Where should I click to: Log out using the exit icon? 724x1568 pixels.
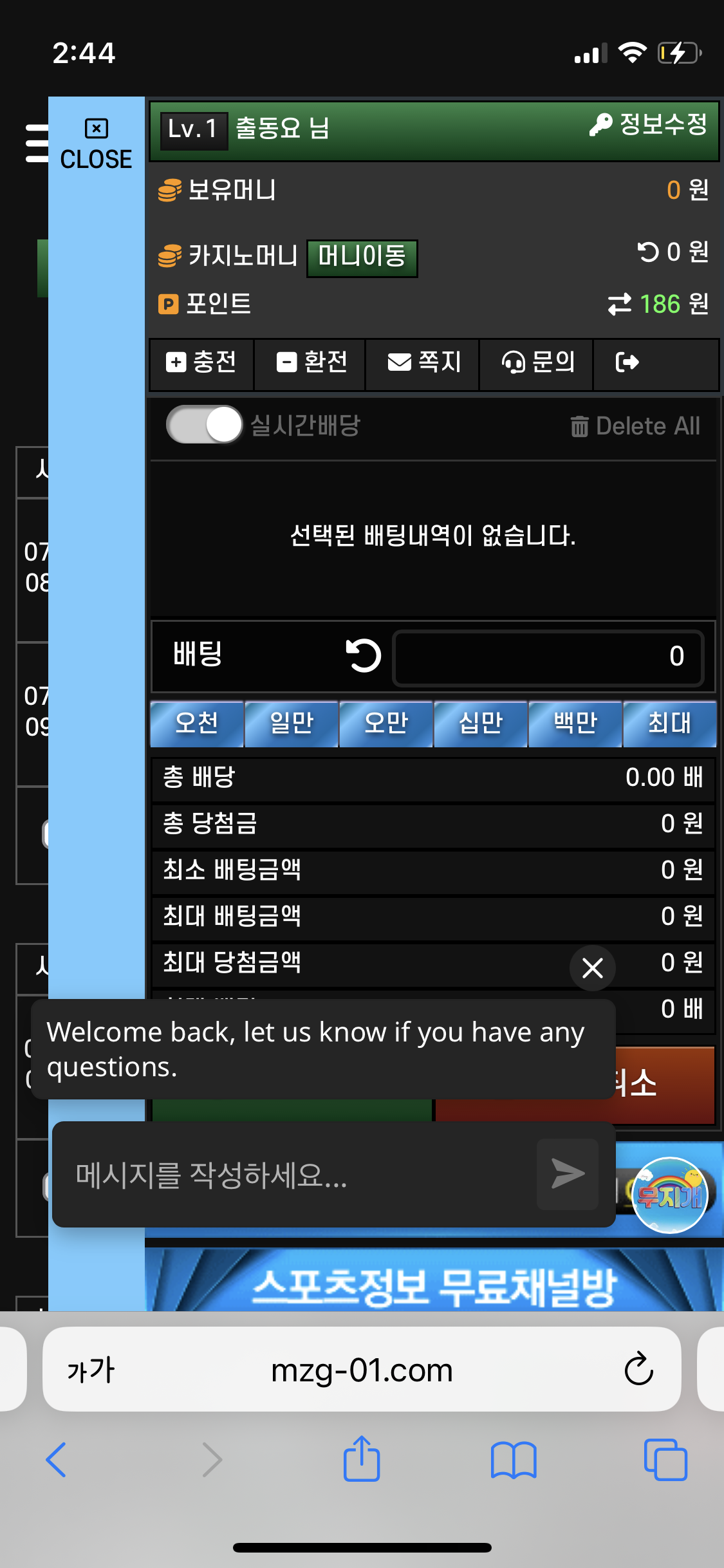tap(627, 363)
